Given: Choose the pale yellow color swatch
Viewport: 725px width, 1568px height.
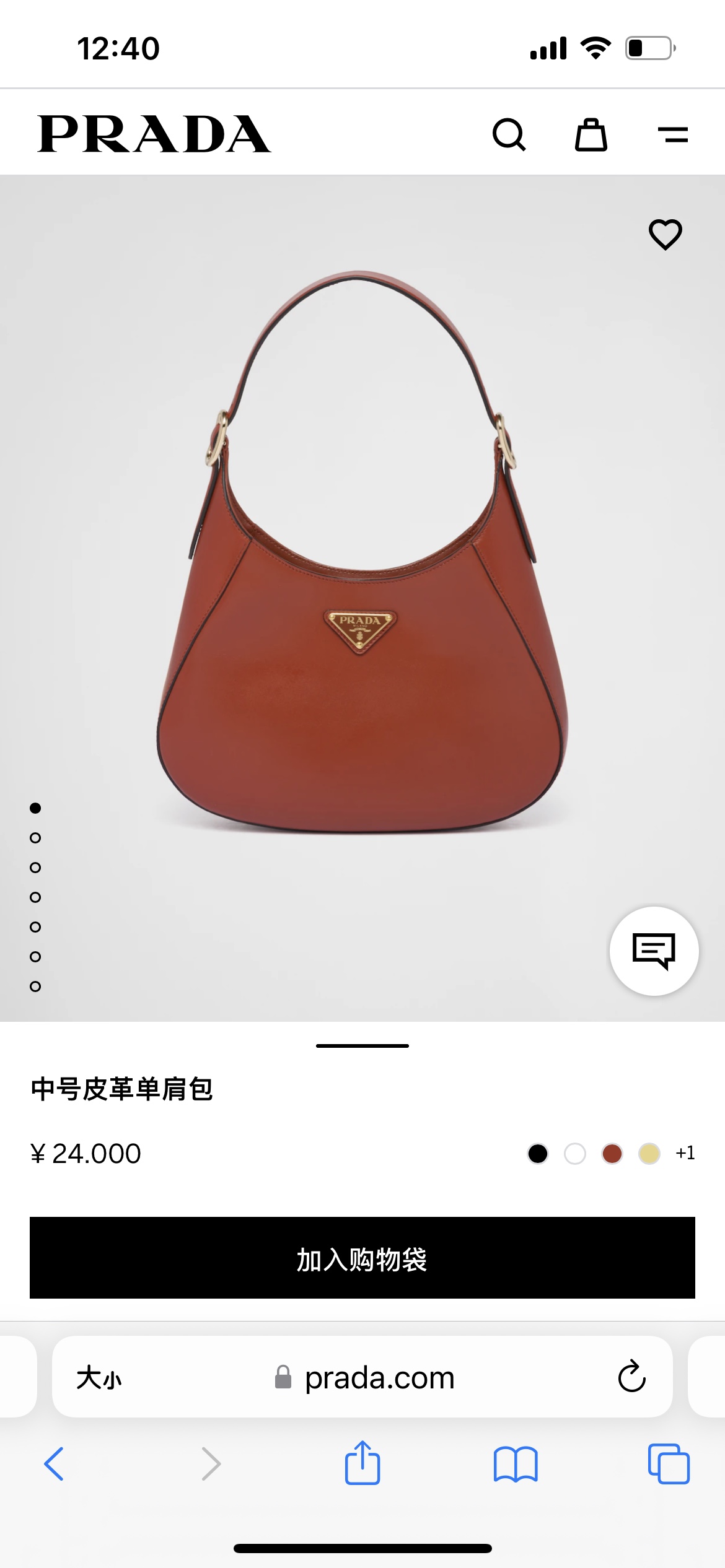Looking at the screenshot, I should tap(649, 1154).
